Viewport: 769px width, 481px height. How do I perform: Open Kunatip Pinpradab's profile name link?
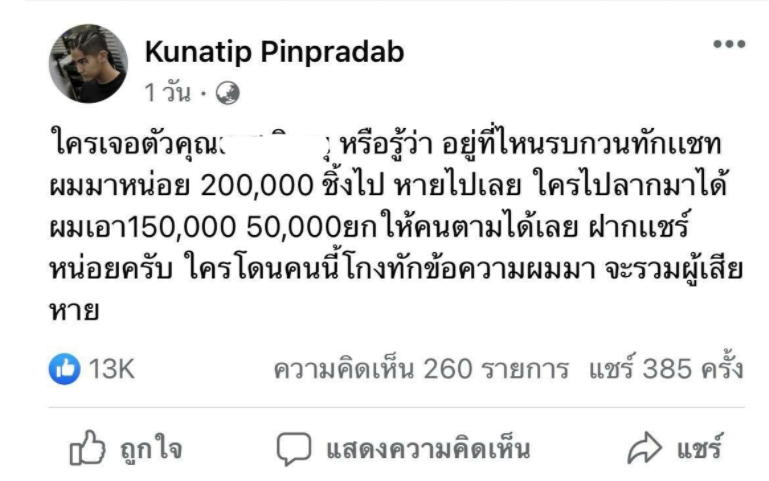[x=274, y=51]
